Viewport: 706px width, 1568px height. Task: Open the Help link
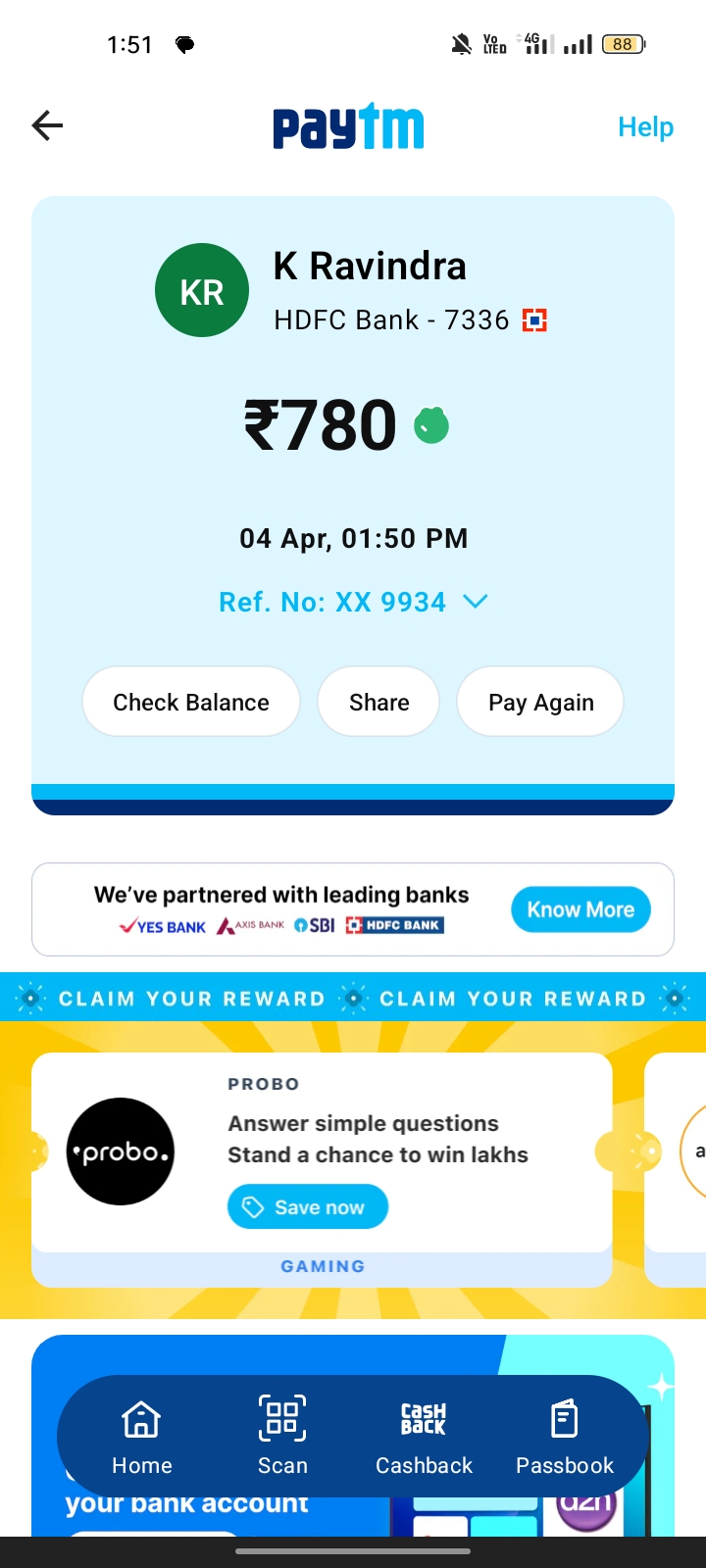pyautogui.click(x=645, y=126)
